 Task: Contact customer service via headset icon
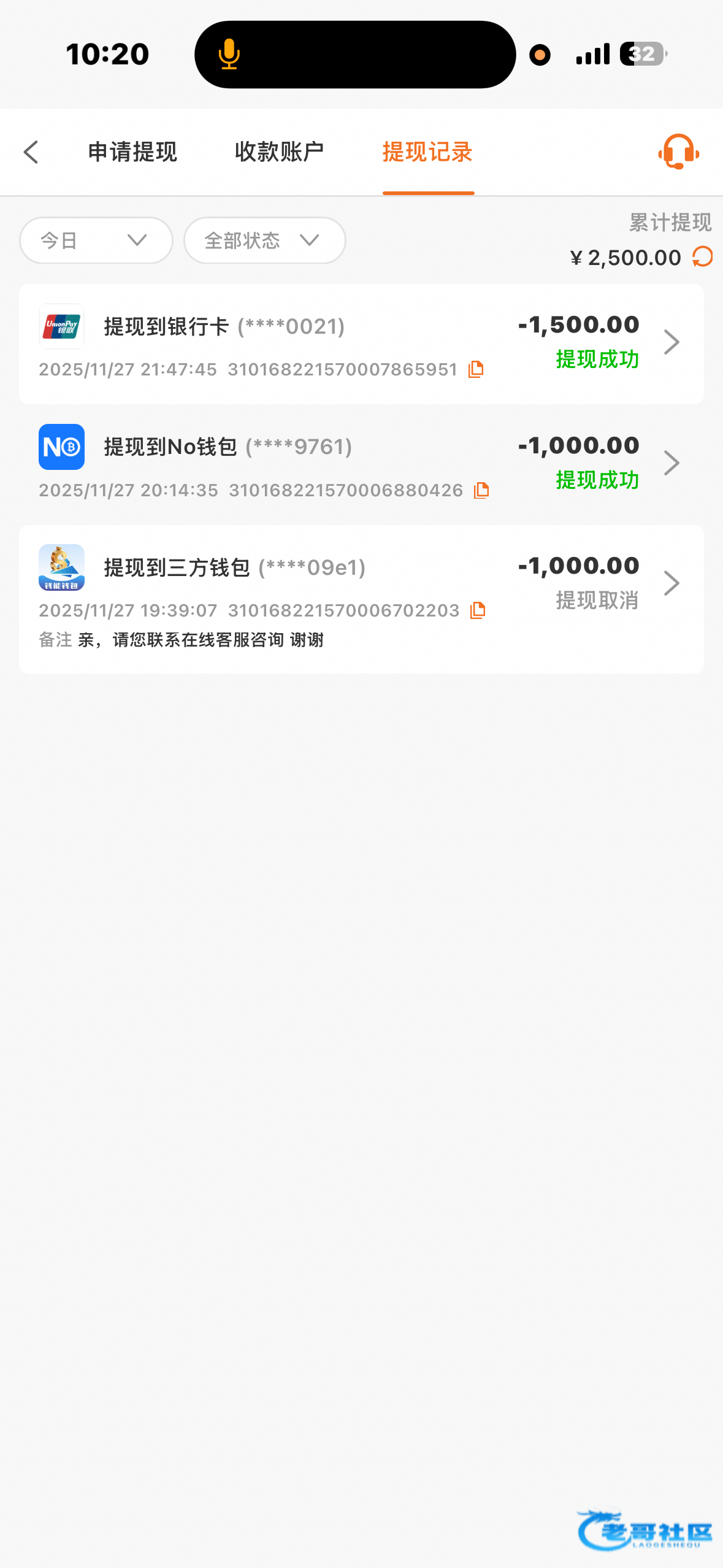tap(678, 152)
